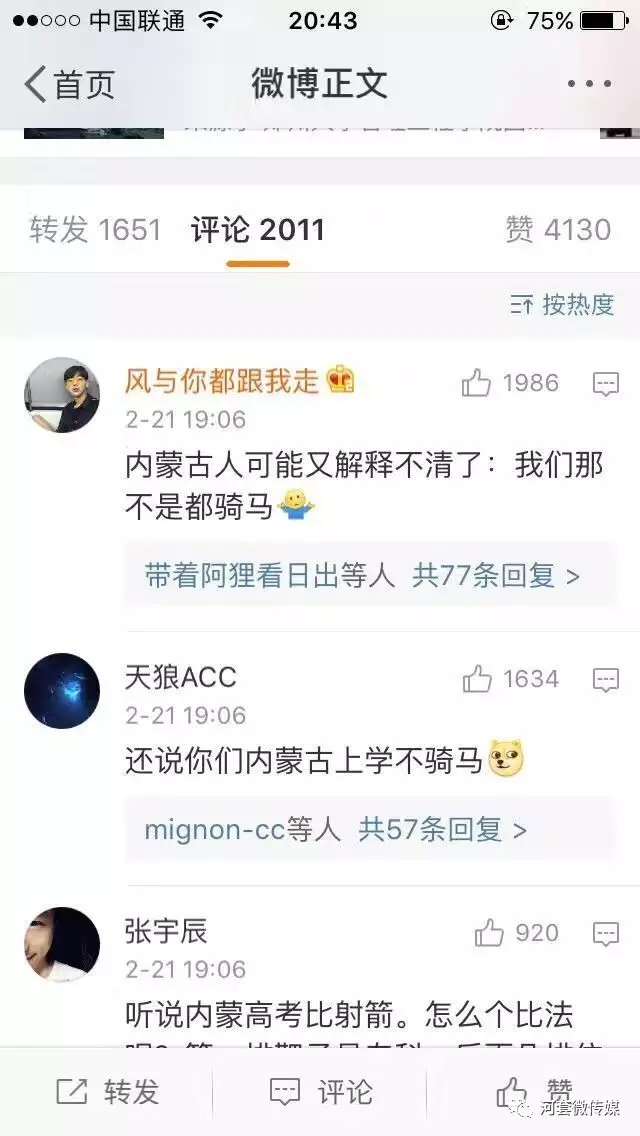
Task: Open the profile of 风与你都跟我走
Action: click(x=62, y=395)
